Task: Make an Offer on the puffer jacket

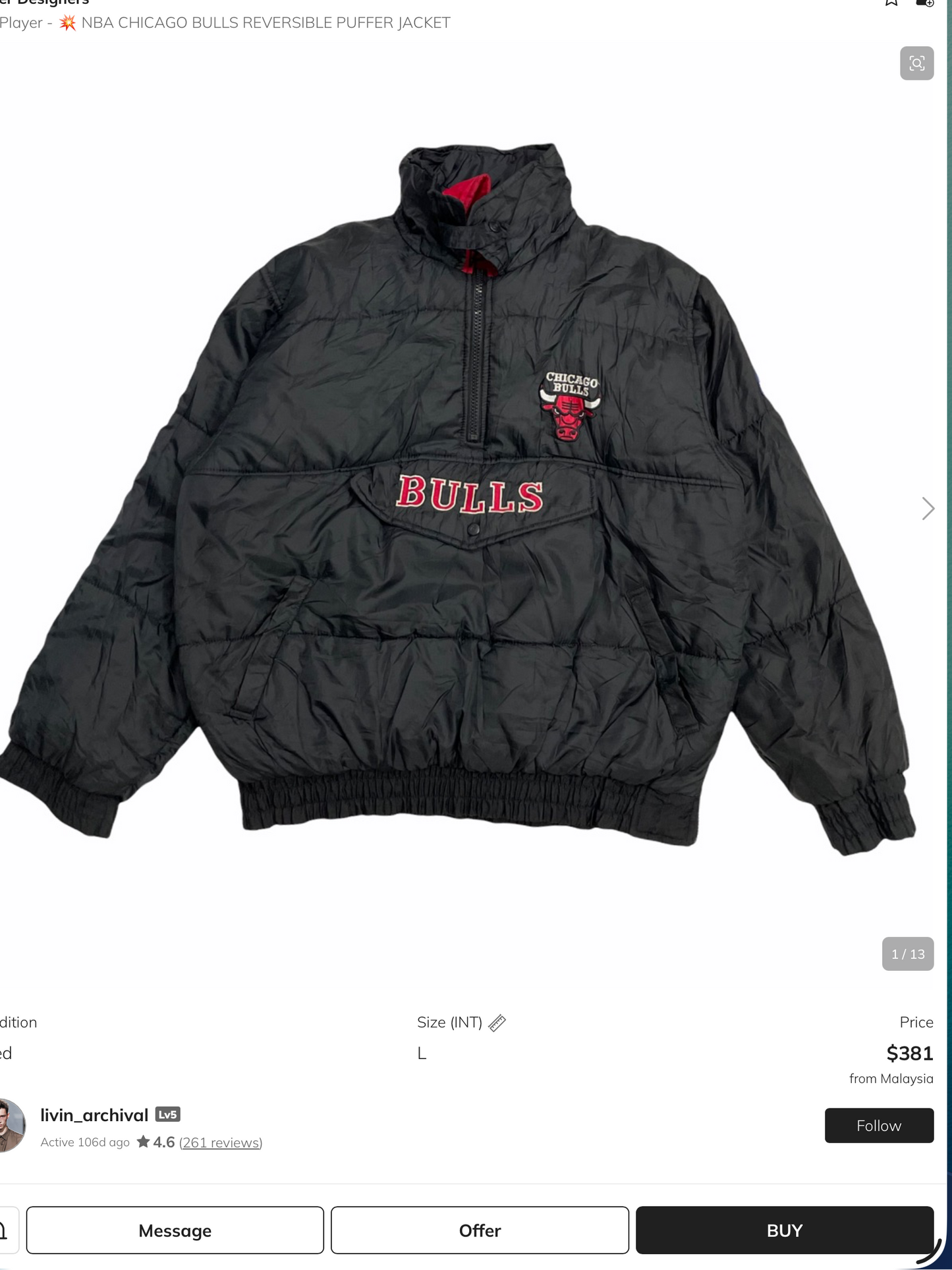Action: coord(479,1230)
